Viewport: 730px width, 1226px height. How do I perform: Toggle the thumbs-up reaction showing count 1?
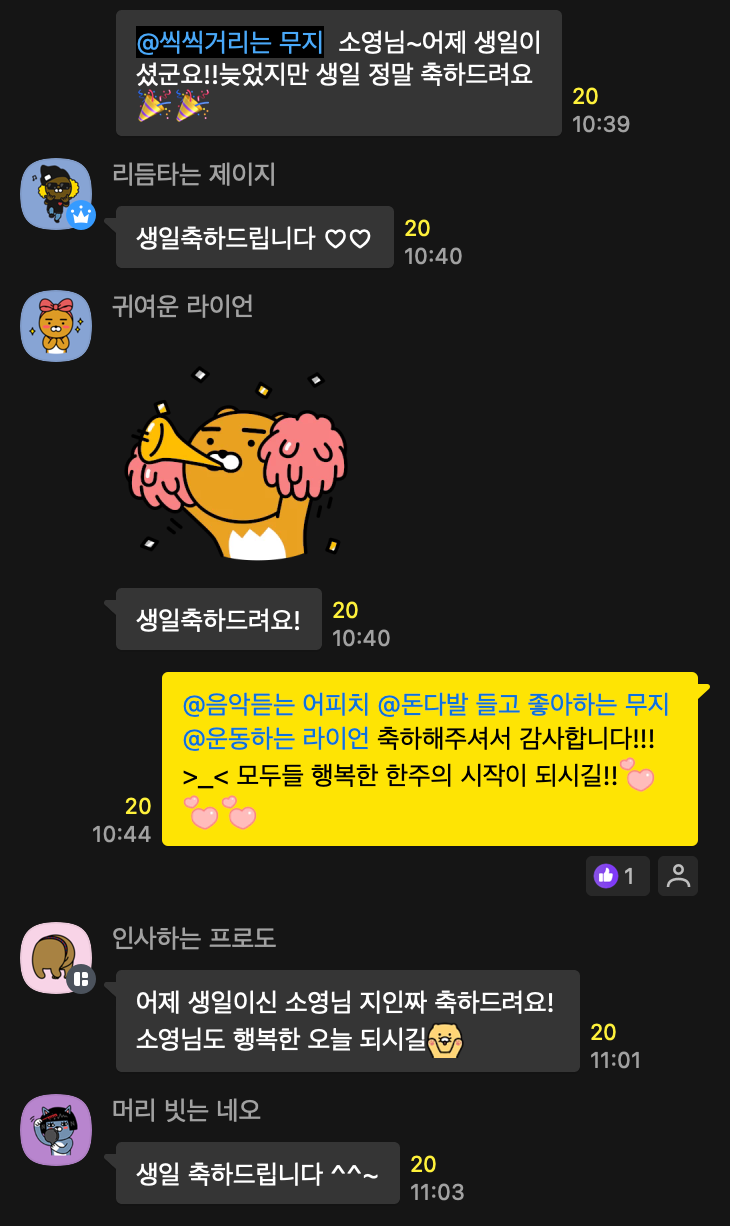[x=617, y=875]
